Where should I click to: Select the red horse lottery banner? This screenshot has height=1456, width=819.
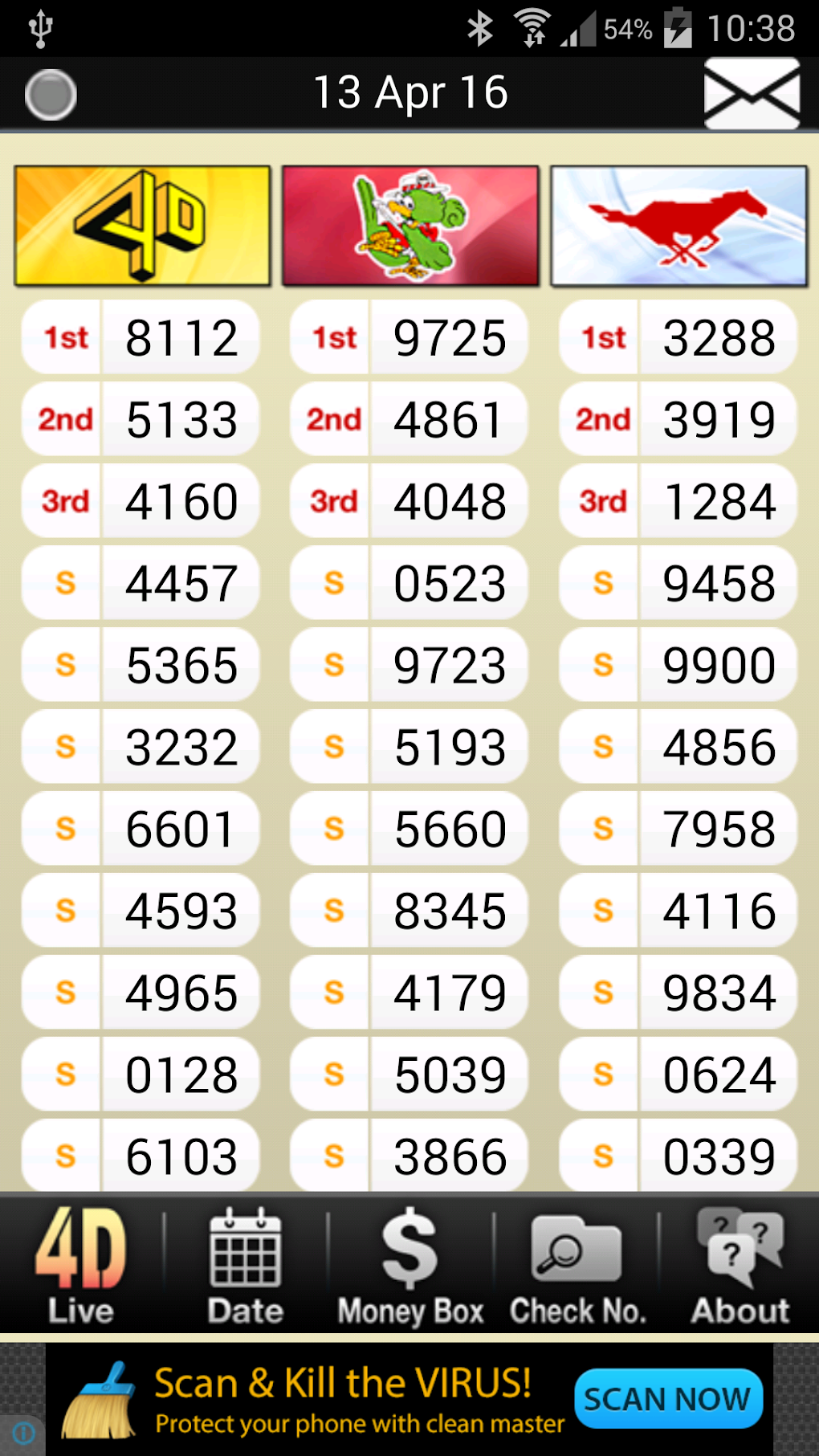coord(678,226)
